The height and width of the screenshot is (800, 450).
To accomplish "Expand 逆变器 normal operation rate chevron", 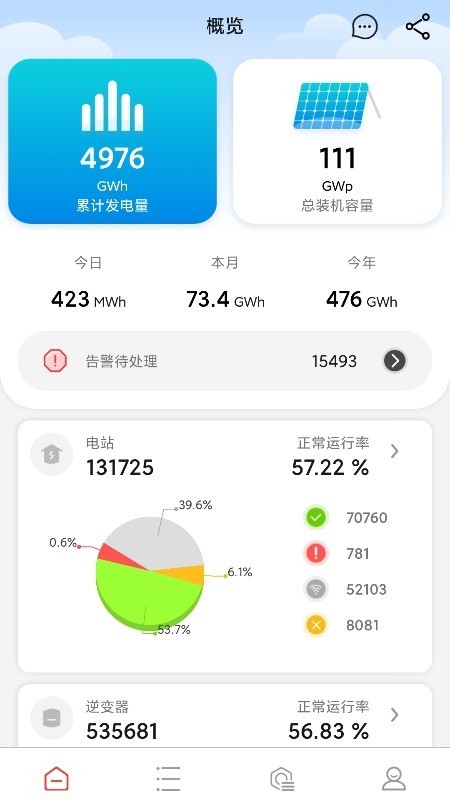I will (x=394, y=715).
